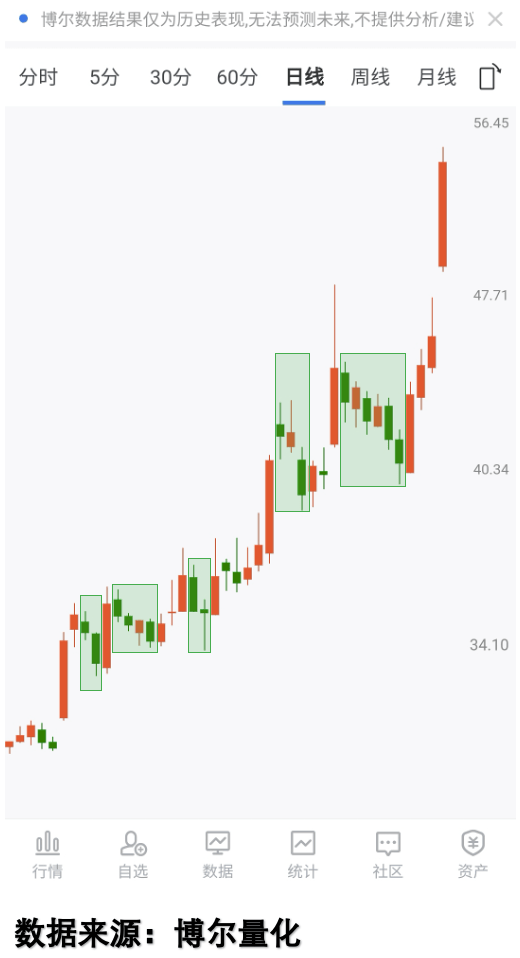This screenshot has height=958, width=520.
Task: Select the 日线 daily chart tab
Action: pos(304,78)
